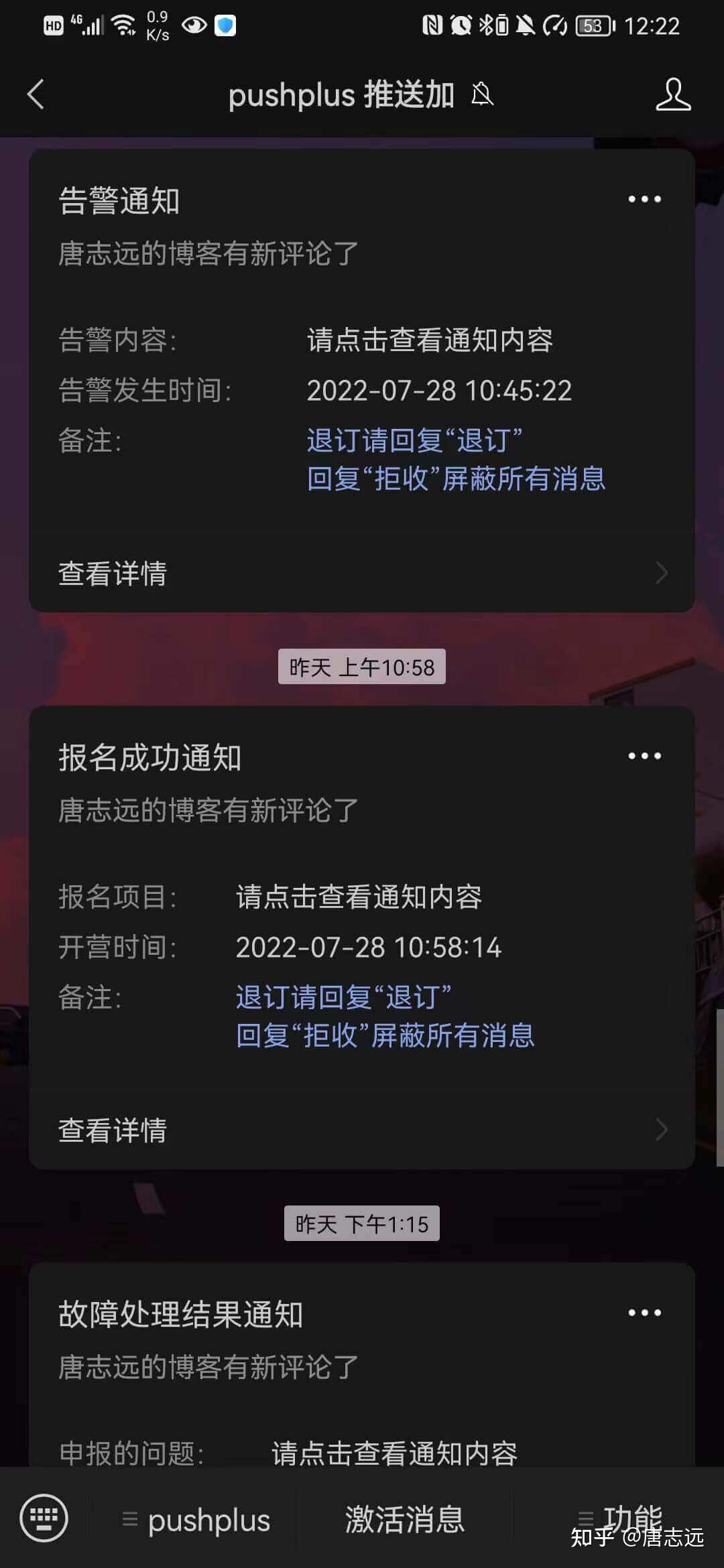Tap the muted notification bell beside the title
Image resolution: width=724 pixels, height=1568 pixels.
pos(481,94)
